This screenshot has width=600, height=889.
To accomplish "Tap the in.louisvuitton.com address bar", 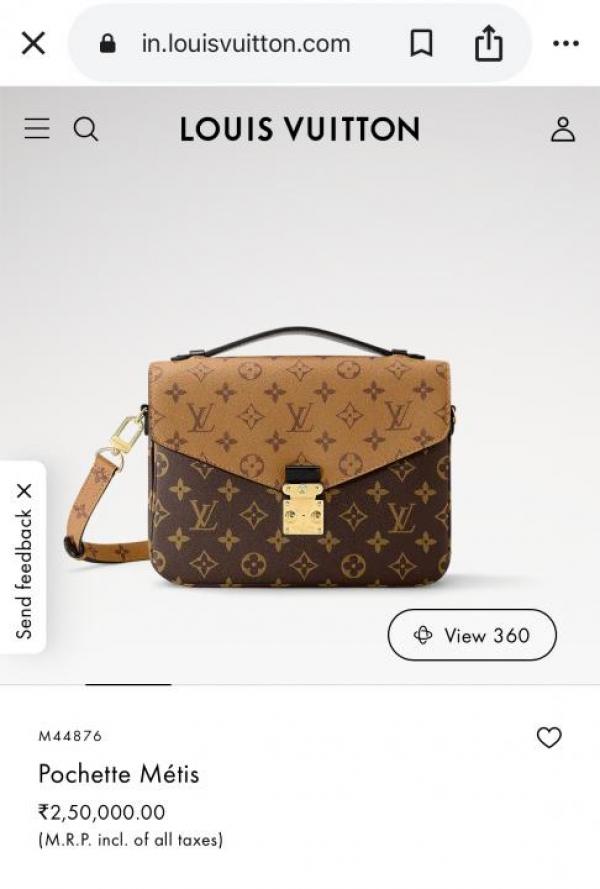I will coord(246,44).
